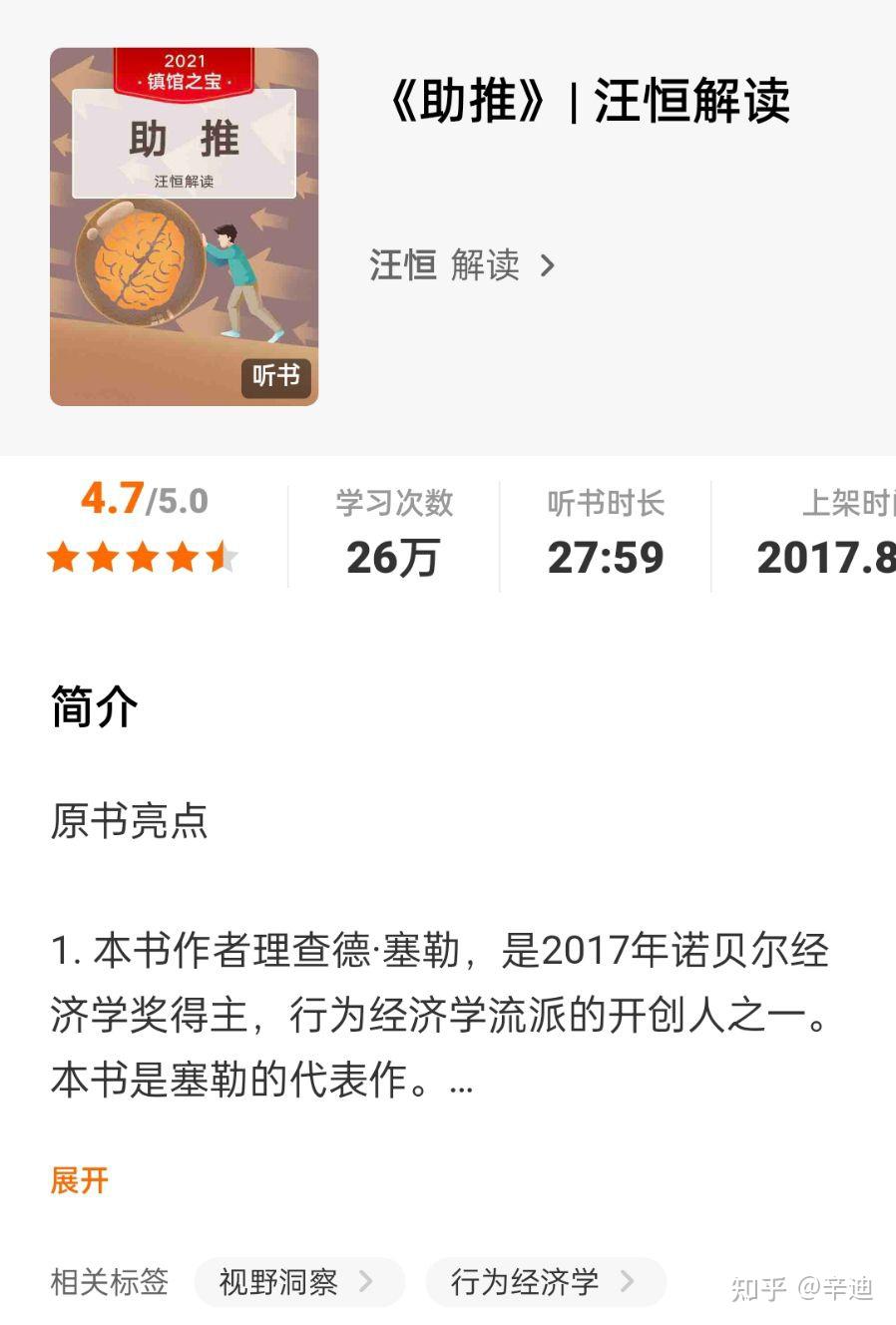Screen dimensions: 896x1325
Task: Open the 汪恒 解读 author link
Action: tap(461, 265)
